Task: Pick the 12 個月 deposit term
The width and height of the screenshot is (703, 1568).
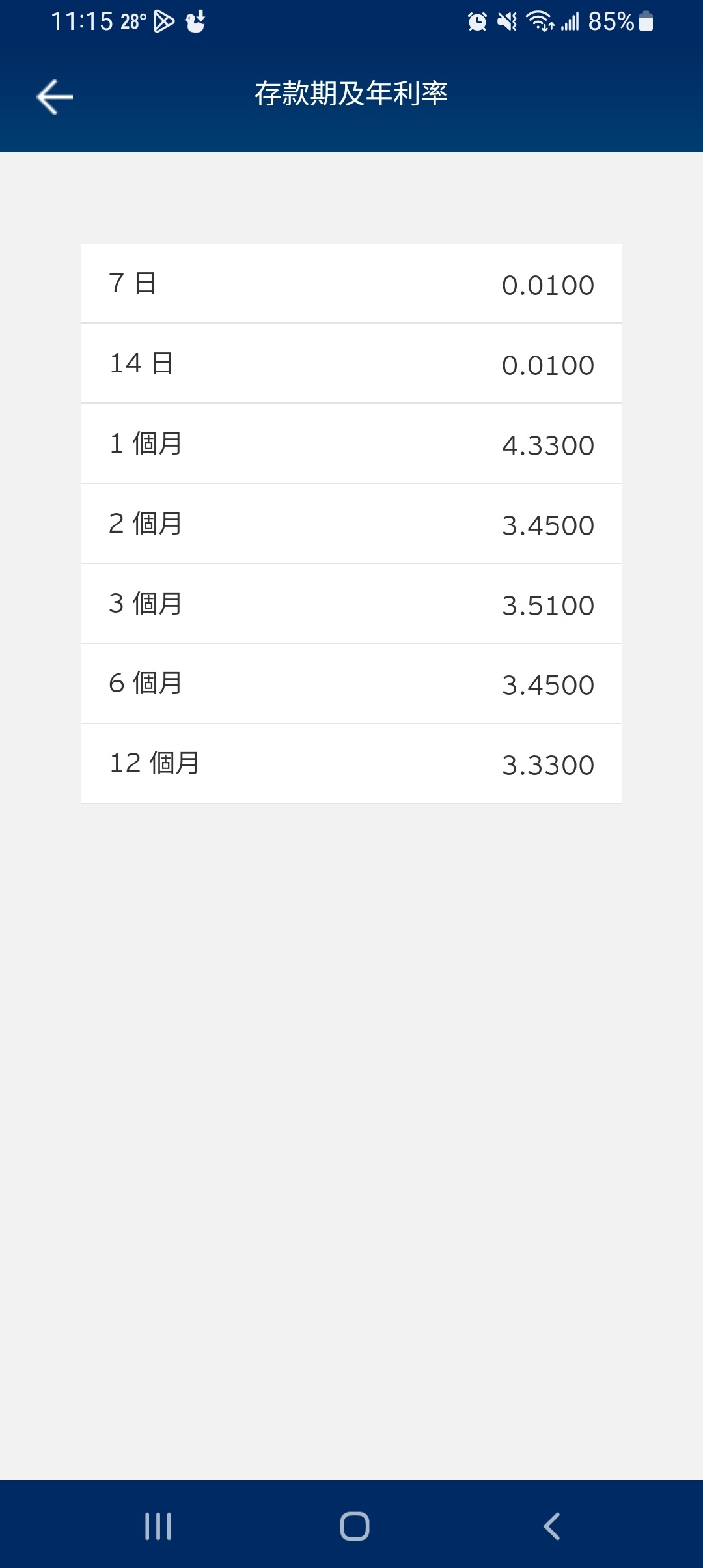Action: 351,764
